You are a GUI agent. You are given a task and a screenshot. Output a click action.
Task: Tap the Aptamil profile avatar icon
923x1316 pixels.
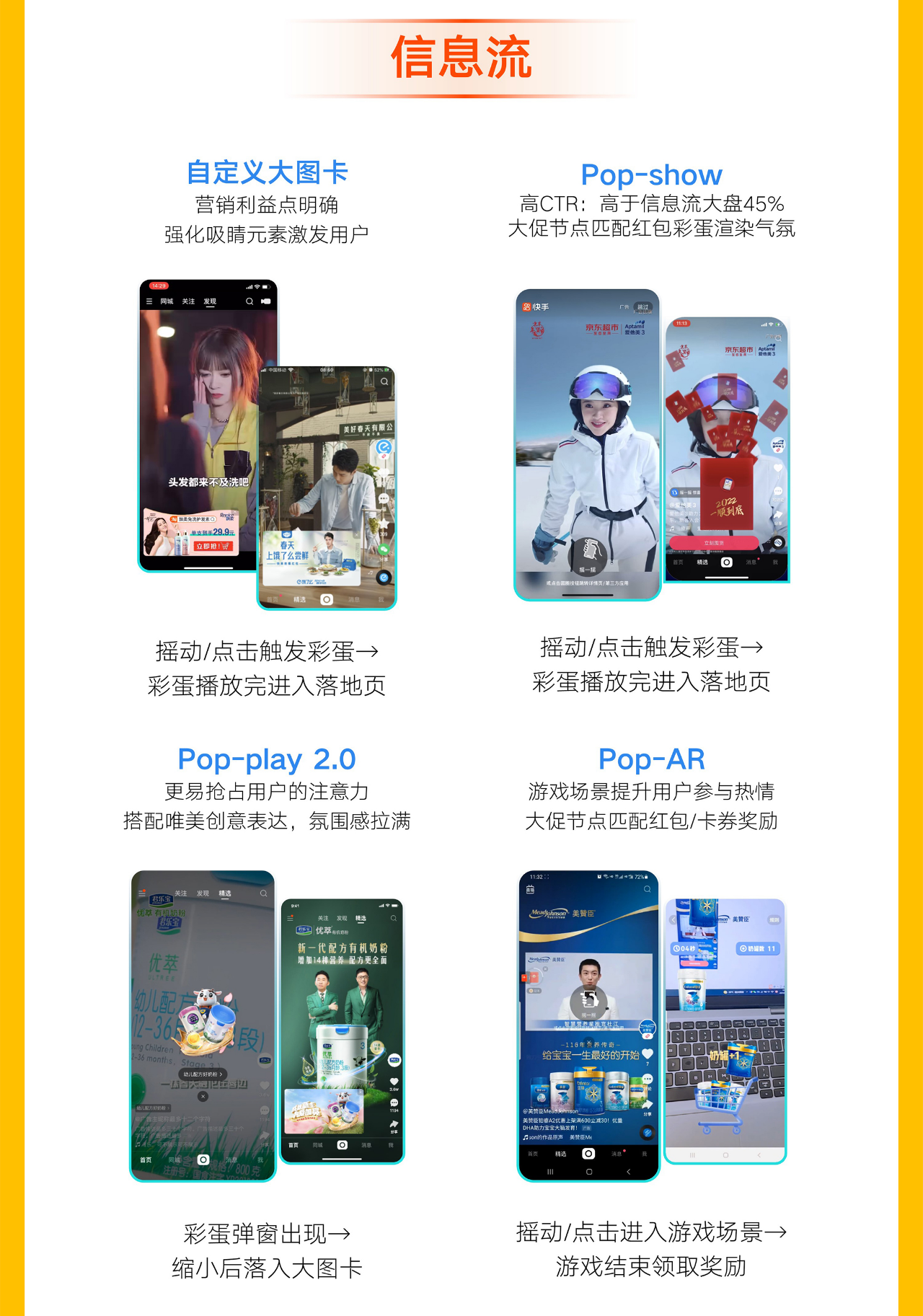pyautogui.click(x=777, y=444)
